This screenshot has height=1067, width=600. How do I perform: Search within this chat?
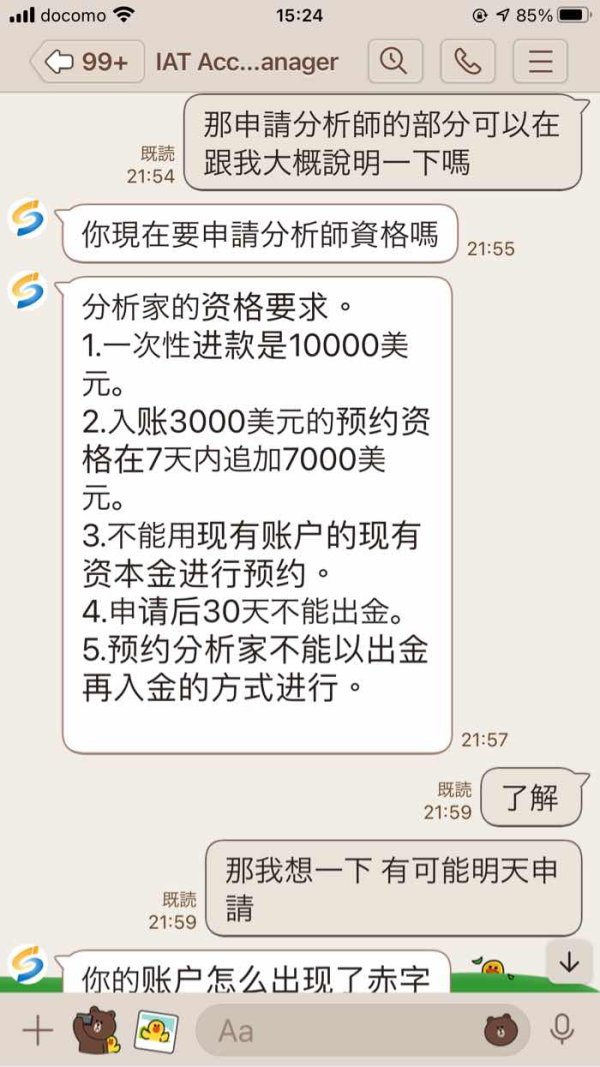coord(394,61)
